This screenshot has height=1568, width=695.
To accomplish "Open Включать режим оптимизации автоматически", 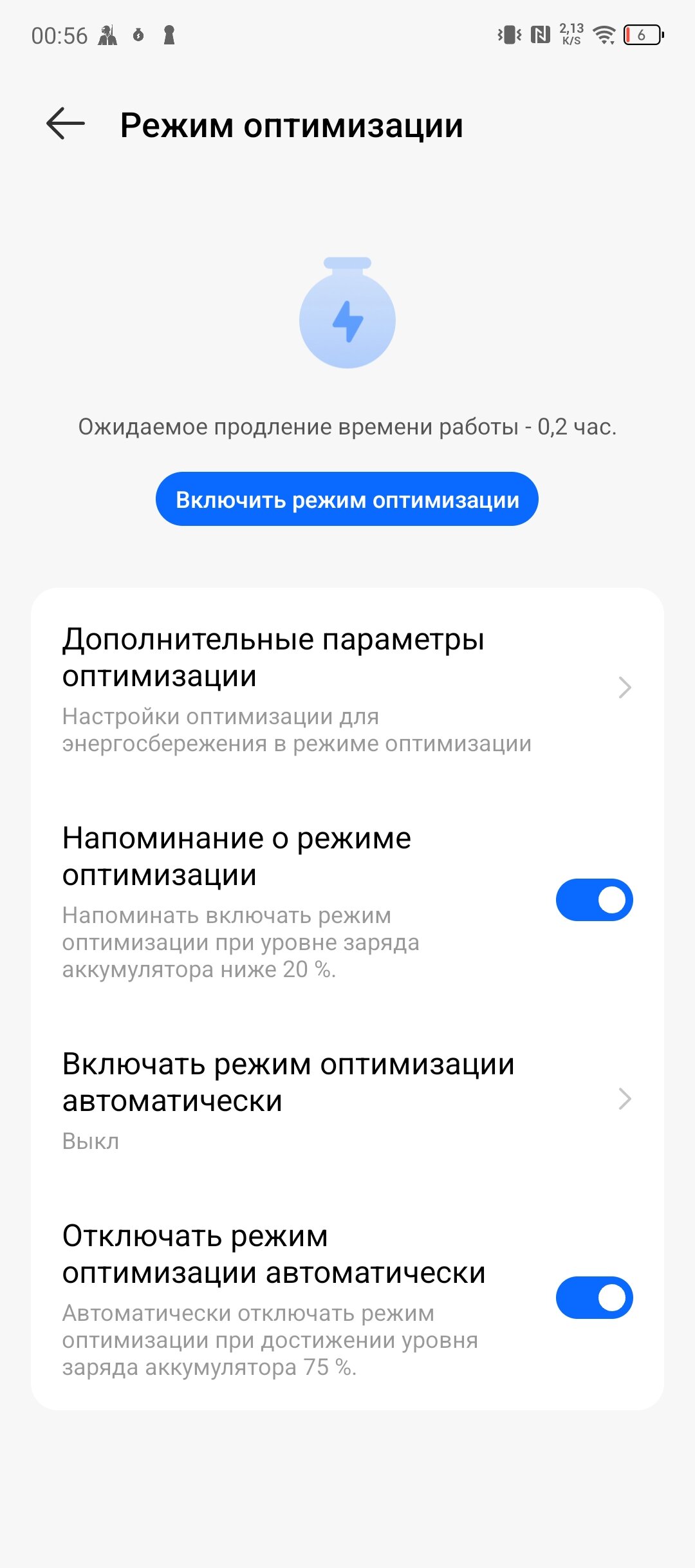I will (347, 1099).
